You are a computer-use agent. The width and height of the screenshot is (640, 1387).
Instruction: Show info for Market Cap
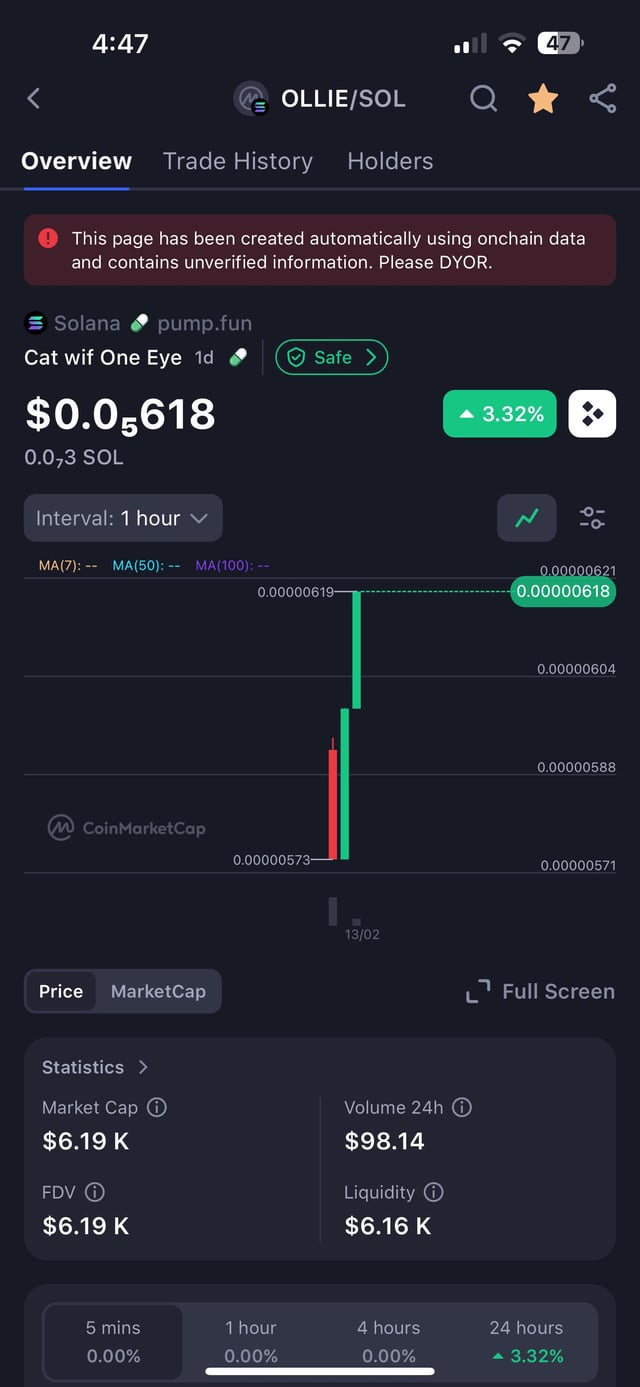coord(157,1107)
